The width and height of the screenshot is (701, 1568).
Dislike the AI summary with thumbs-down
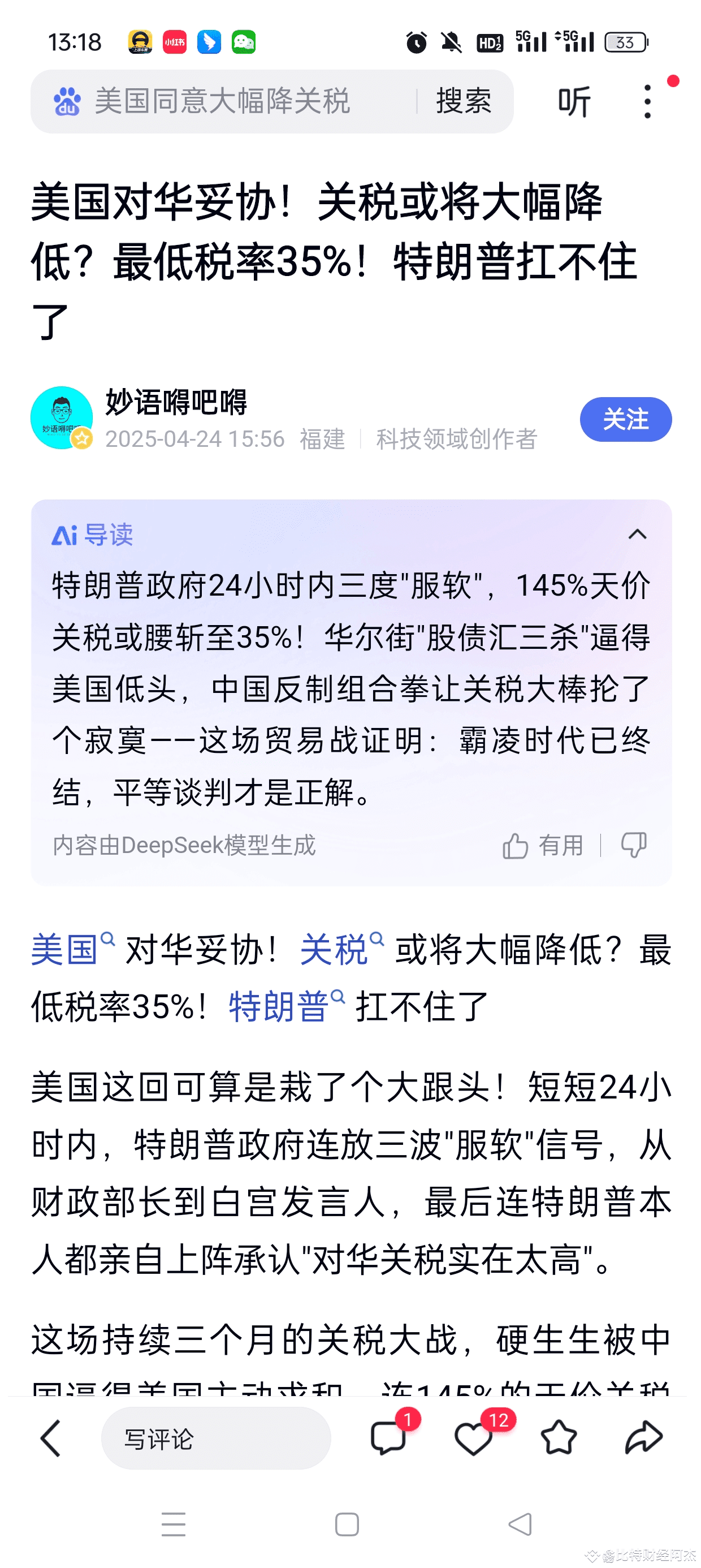point(634,846)
